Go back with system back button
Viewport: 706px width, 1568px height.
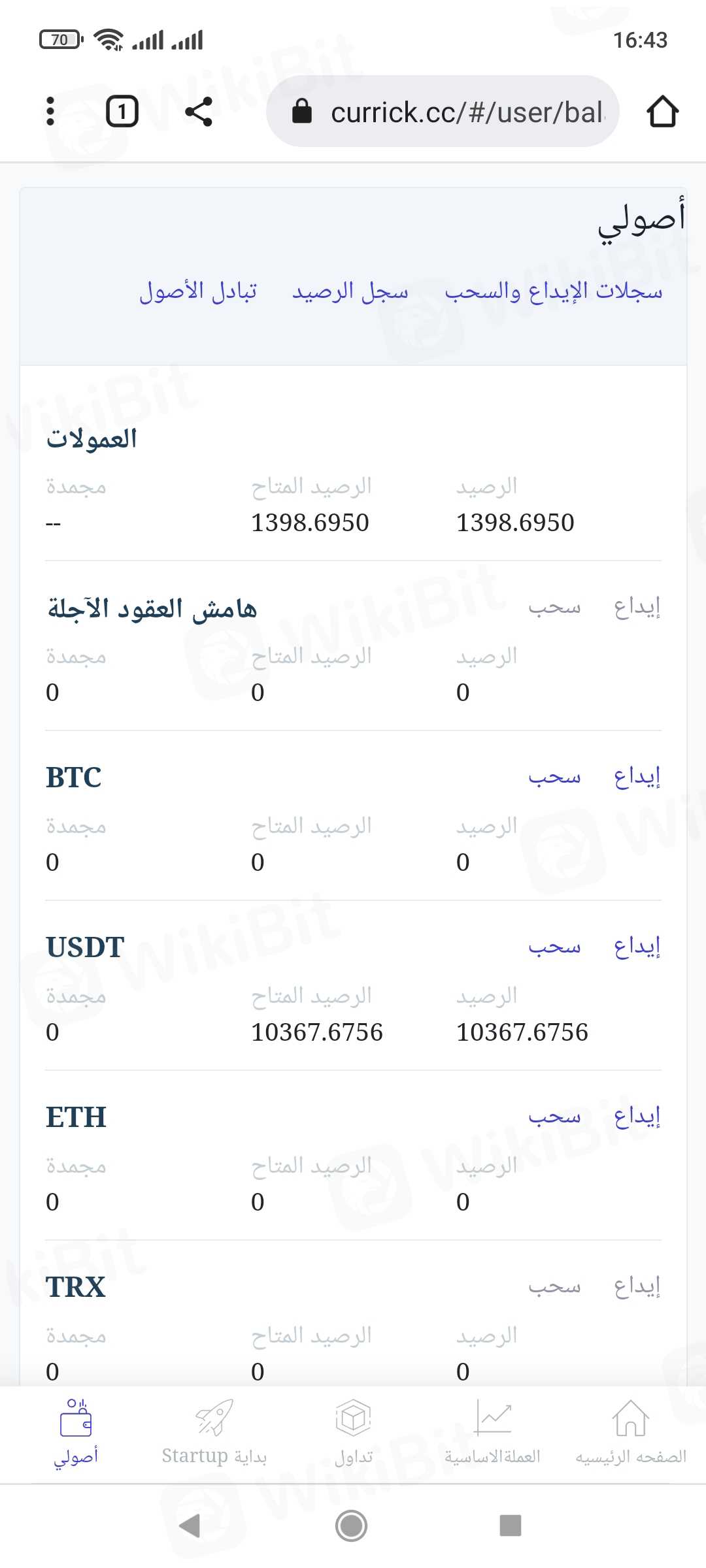[190, 1526]
